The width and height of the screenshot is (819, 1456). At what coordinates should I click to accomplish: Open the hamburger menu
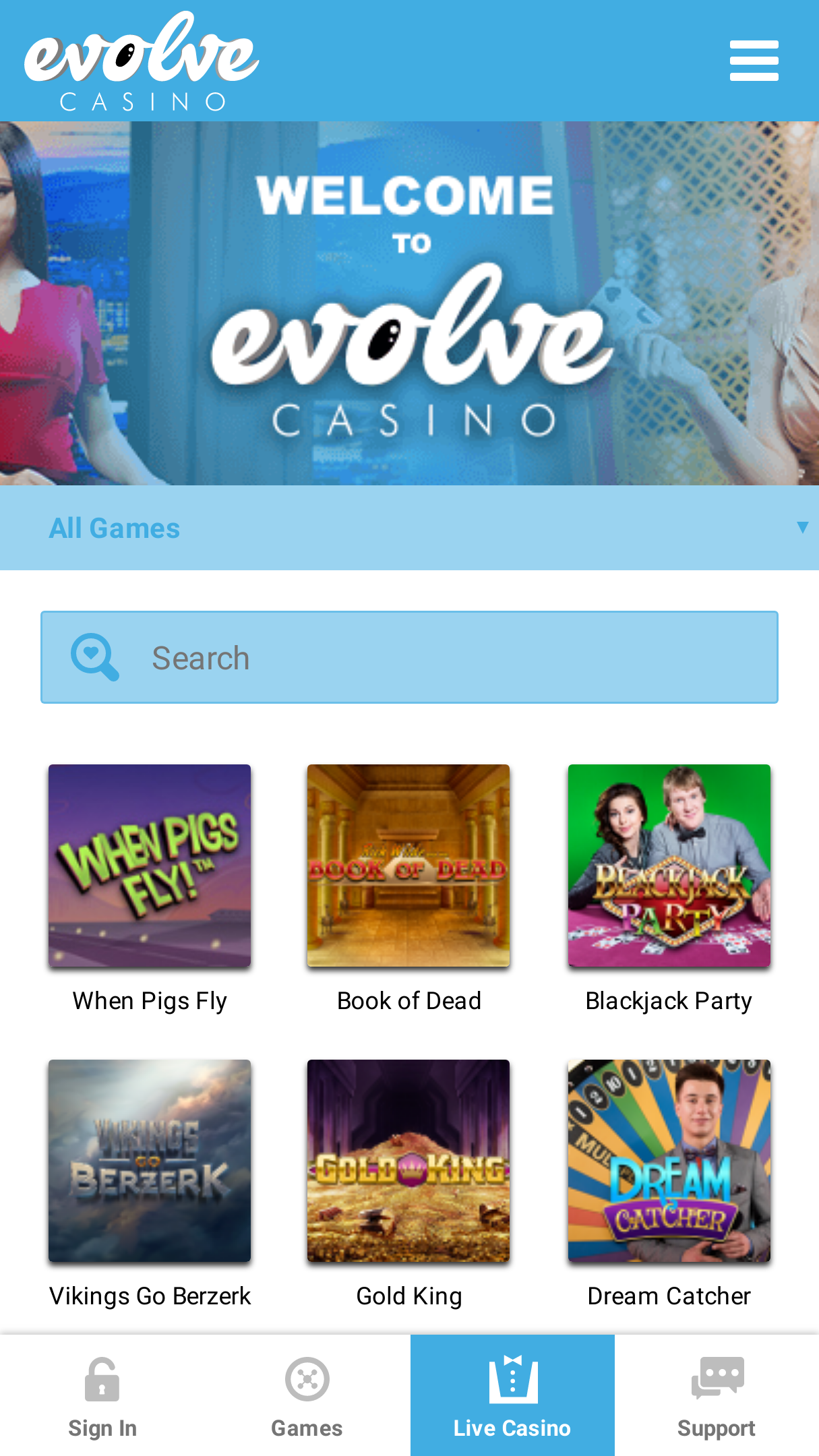click(754, 61)
